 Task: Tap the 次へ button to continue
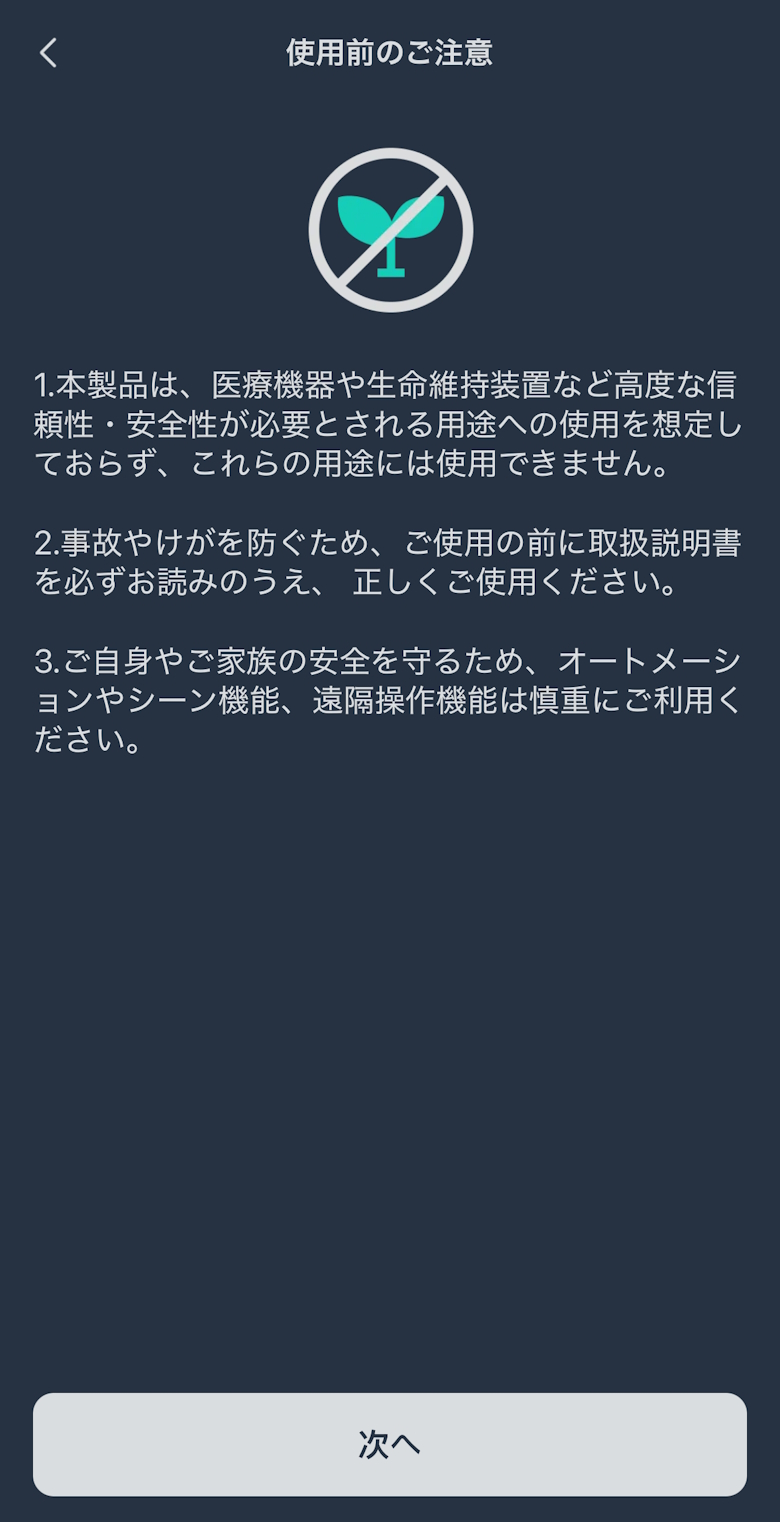(390, 1444)
